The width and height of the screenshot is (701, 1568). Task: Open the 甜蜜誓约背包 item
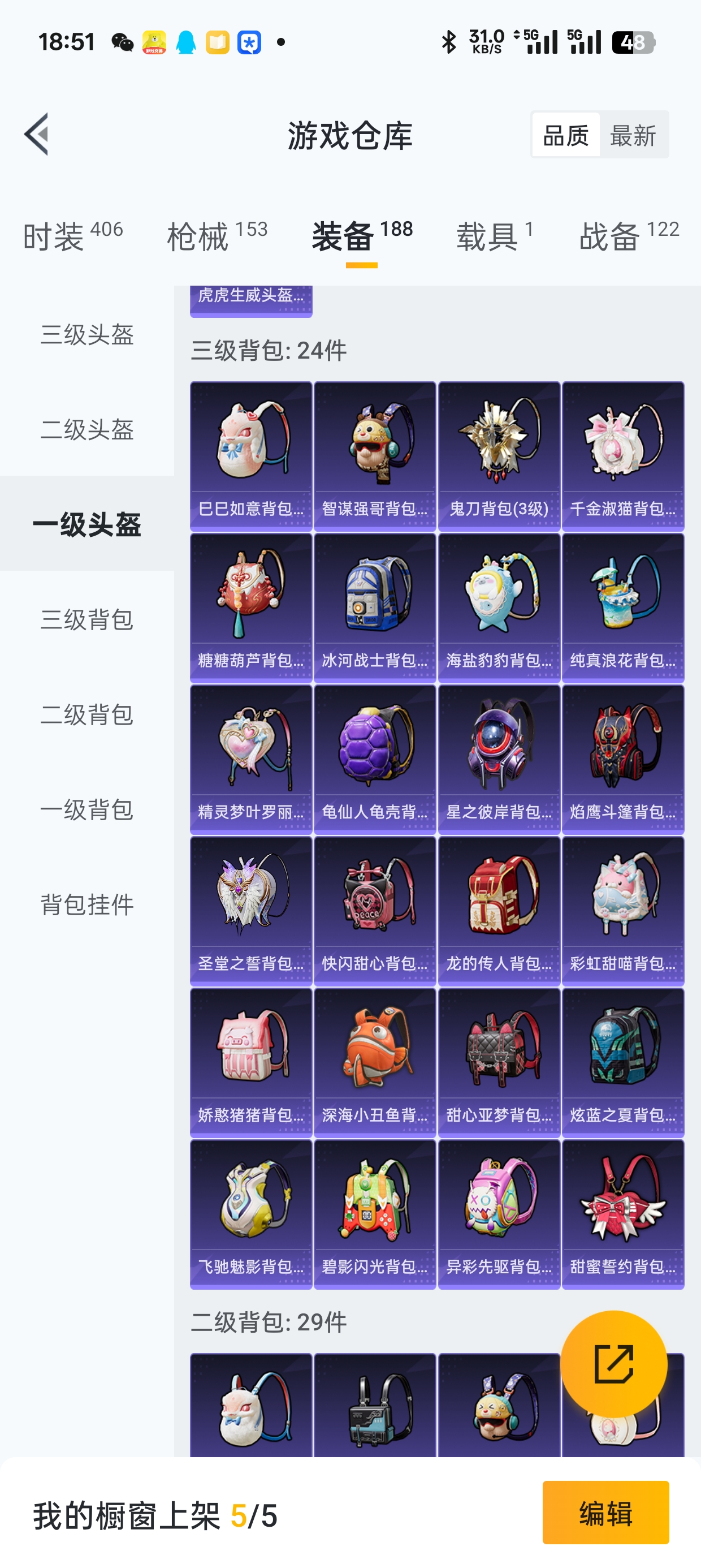click(623, 1213)
